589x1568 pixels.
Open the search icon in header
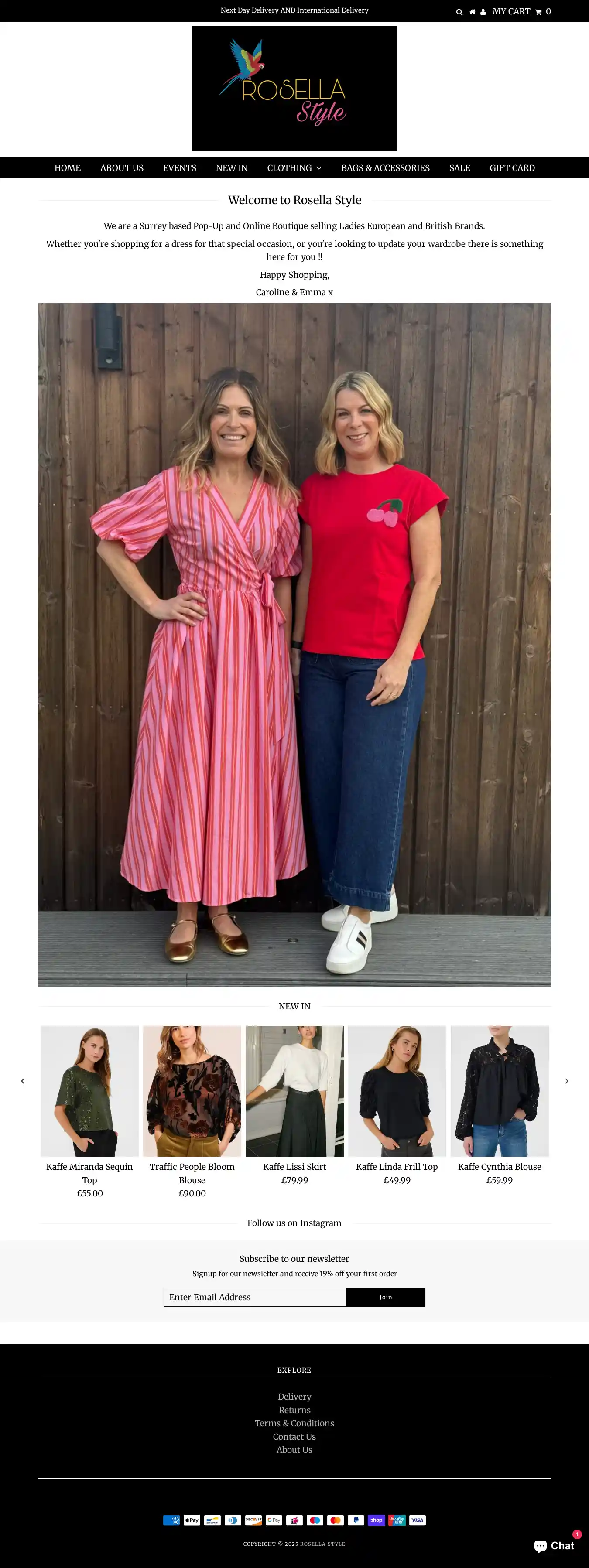click(x=459, y=12)
